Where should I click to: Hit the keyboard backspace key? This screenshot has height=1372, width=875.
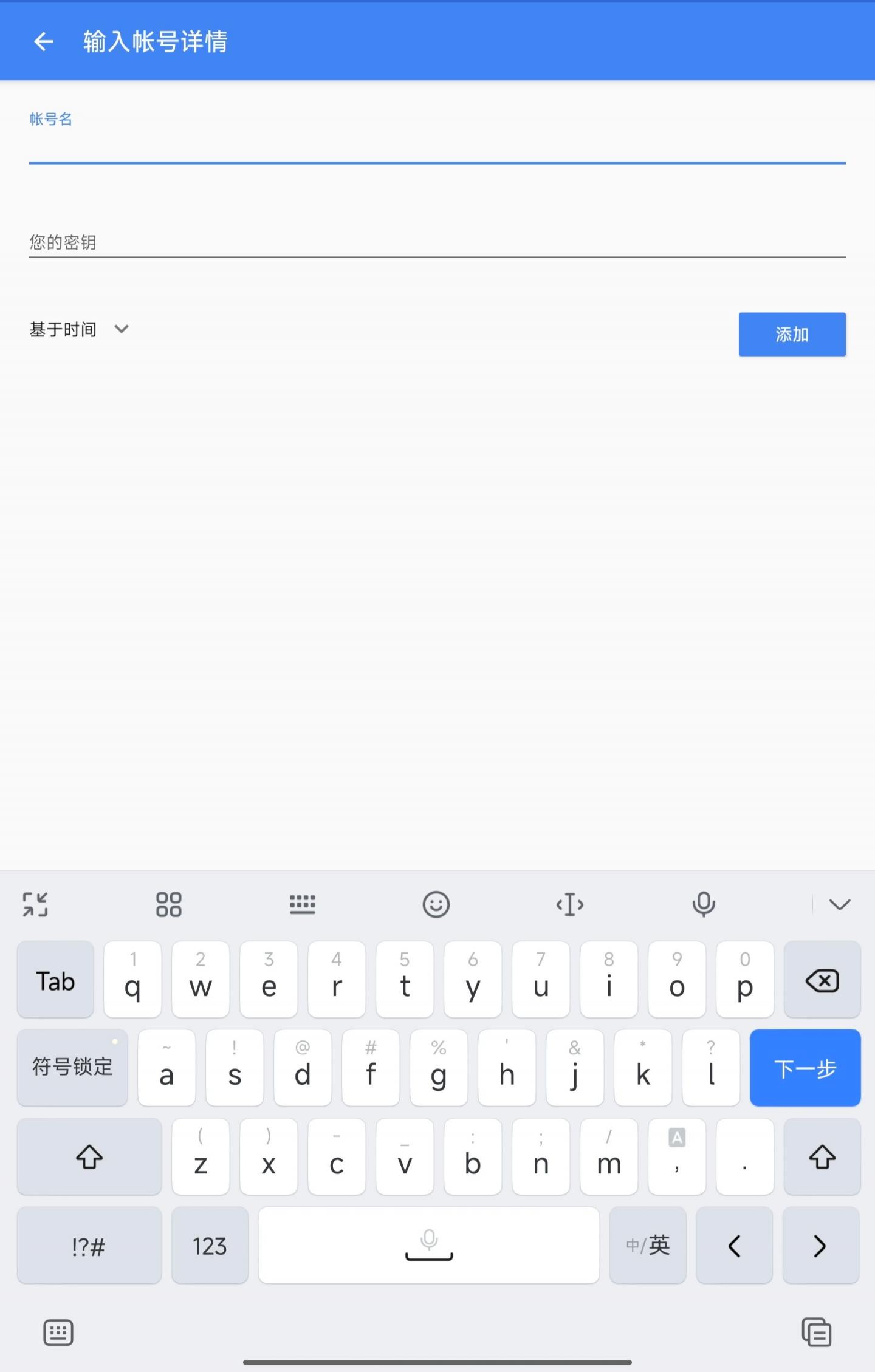pyautogui.click(x=822, y=980)
